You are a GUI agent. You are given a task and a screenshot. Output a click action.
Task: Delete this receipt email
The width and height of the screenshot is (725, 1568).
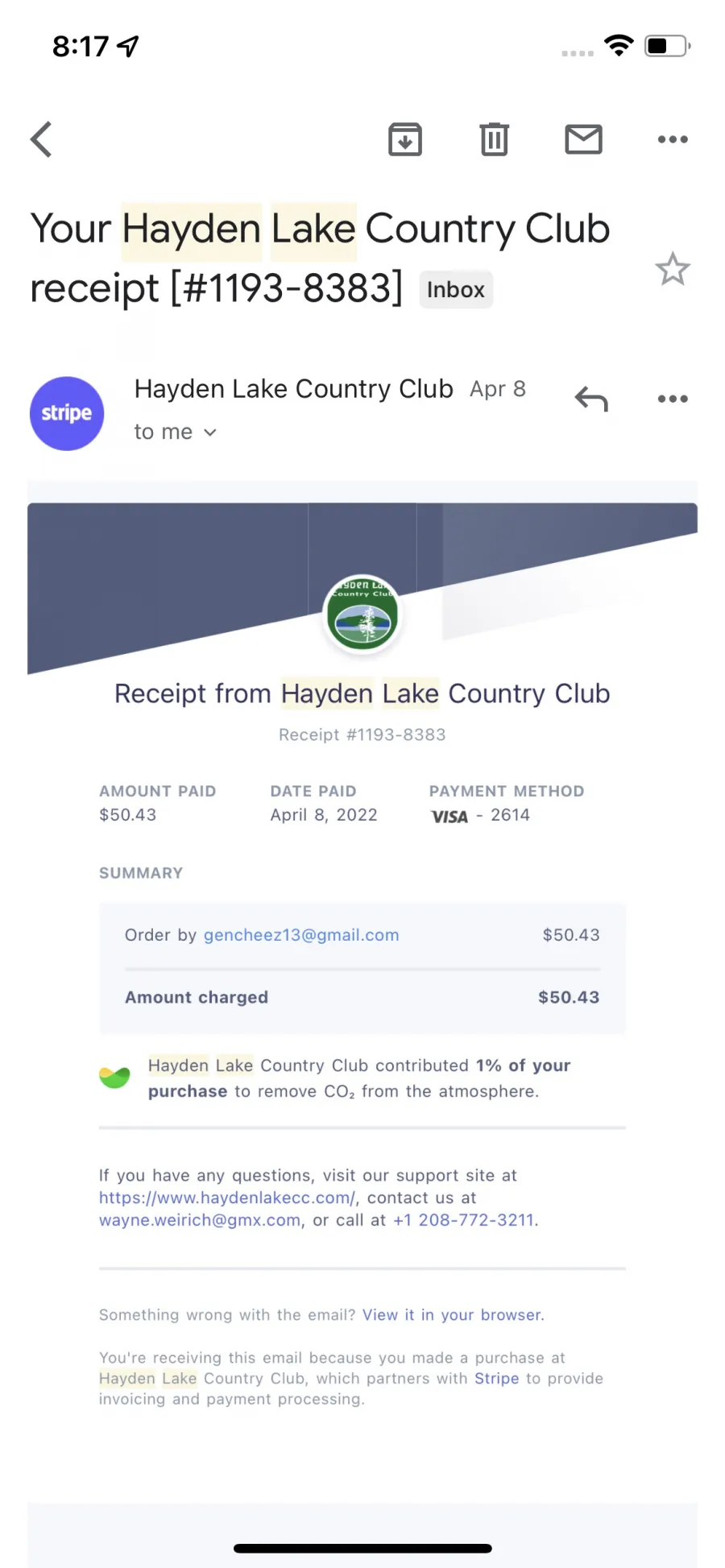pos(495,139)
